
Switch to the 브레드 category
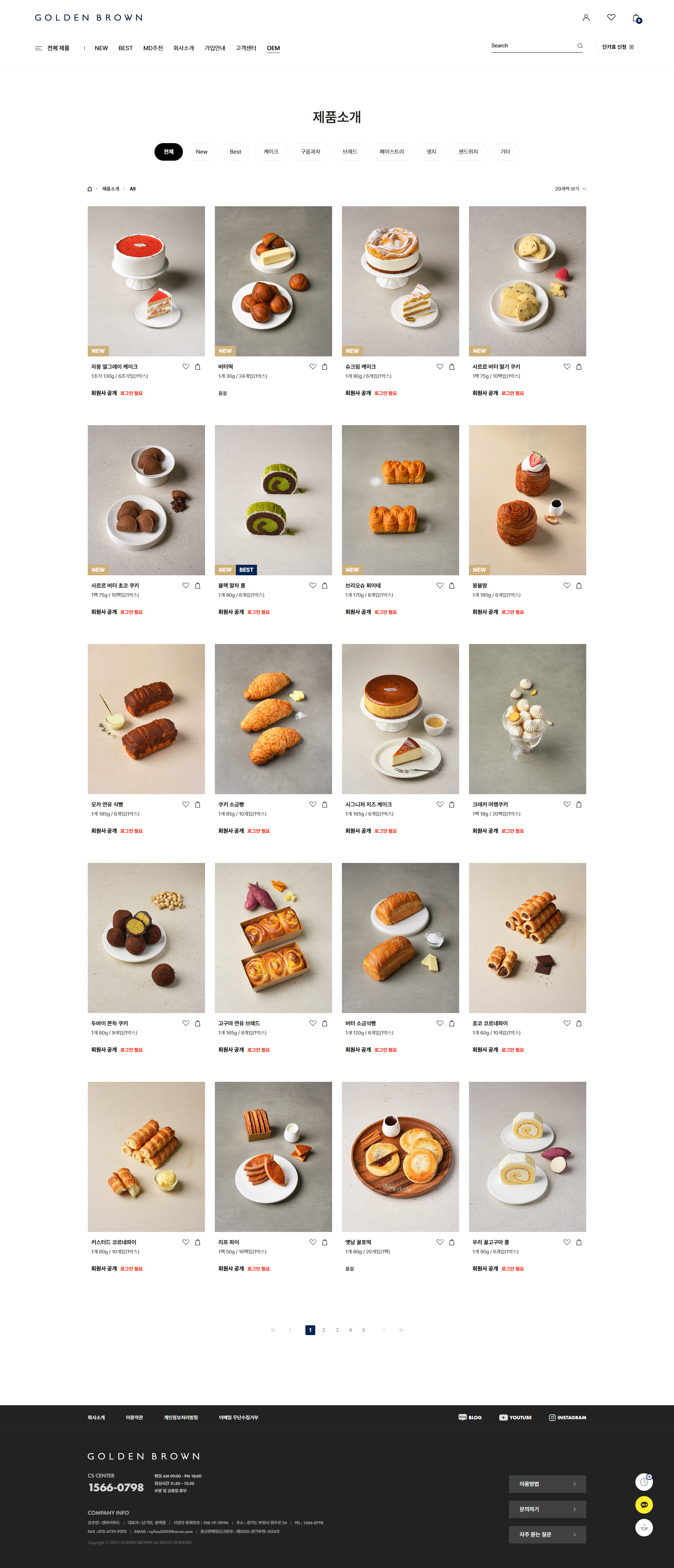pyautogui.click(x=350, y=152)
